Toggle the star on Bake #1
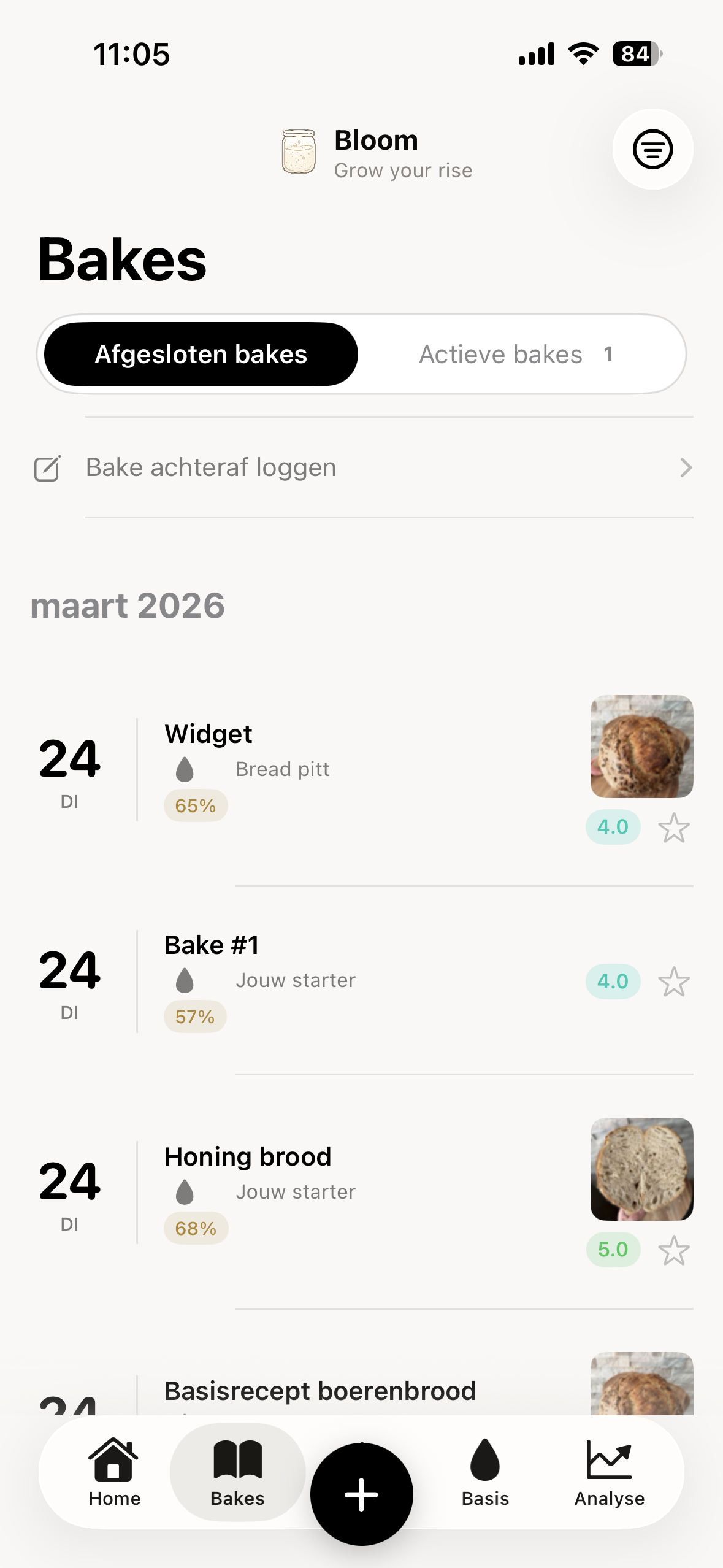Screen dimensions: 723x1568 coord(673,980)
